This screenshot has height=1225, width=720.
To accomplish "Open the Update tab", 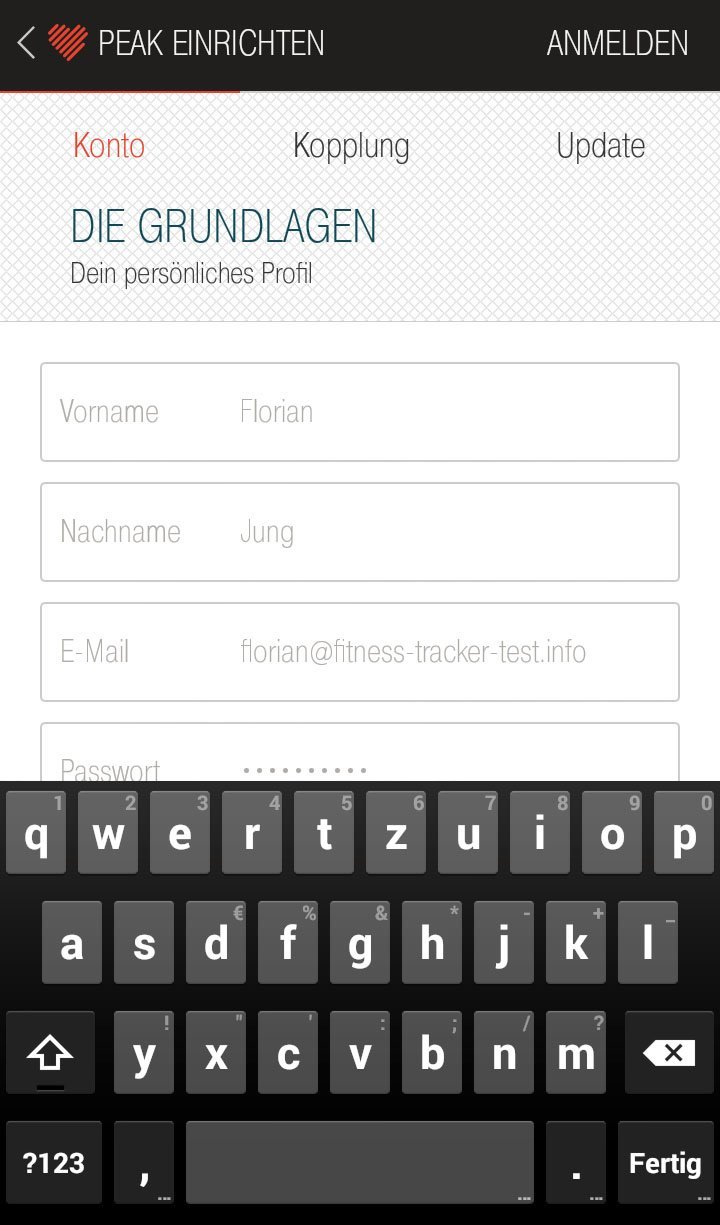I will click(600, 146).
